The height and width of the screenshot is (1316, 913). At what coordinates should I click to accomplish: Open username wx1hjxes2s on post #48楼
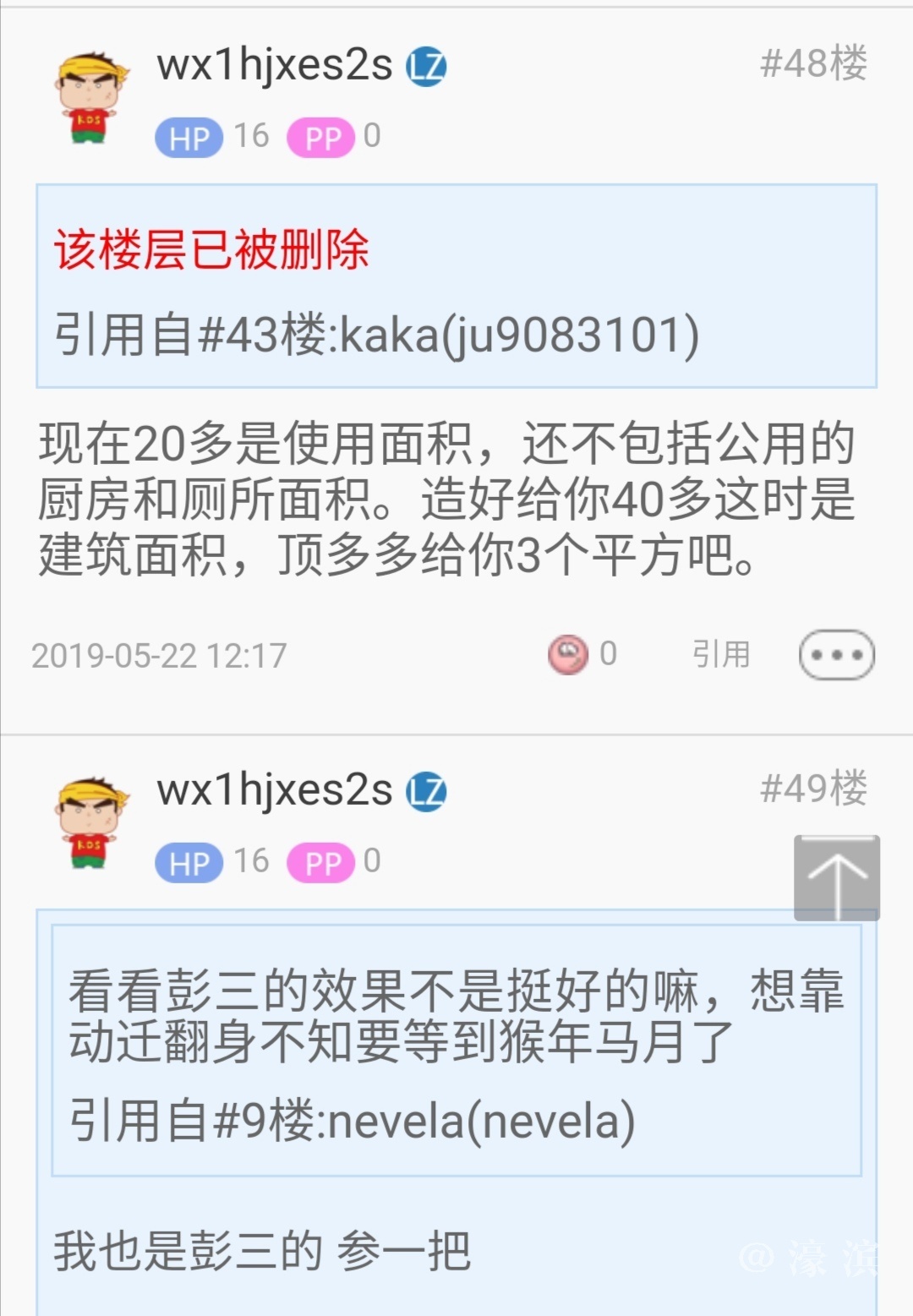click(x=274, y=65)
